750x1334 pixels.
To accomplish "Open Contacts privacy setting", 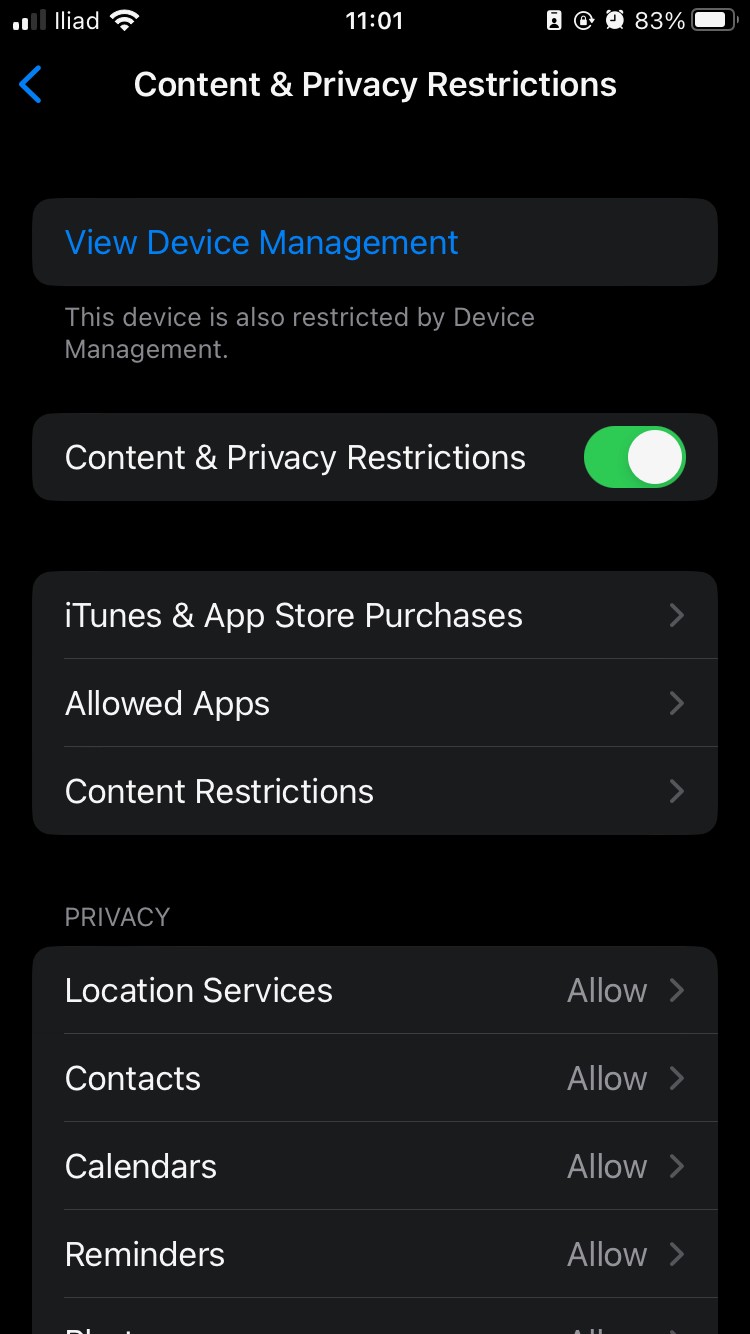I will pos(375,1079).
